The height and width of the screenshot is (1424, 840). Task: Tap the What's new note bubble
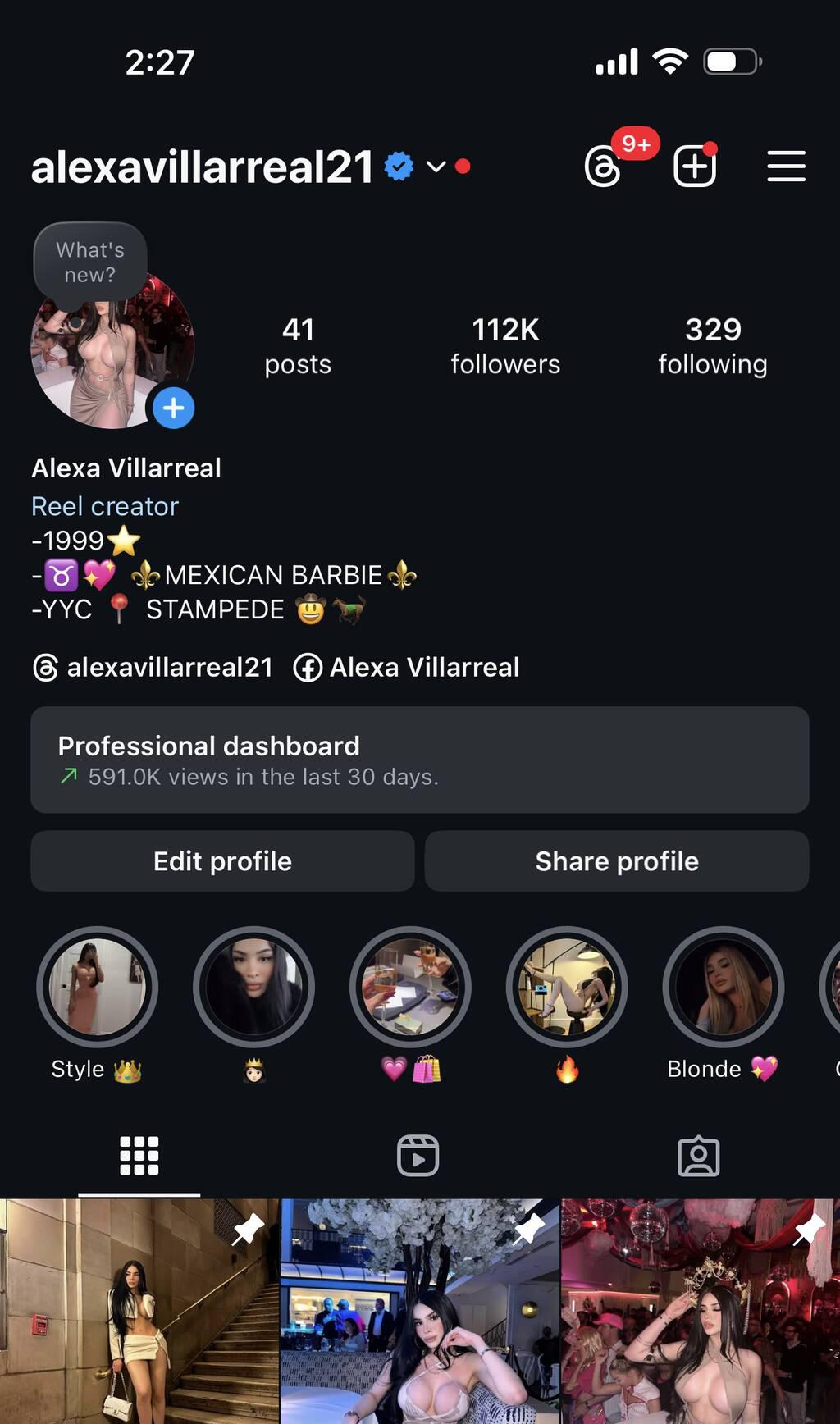pos(90,262)
